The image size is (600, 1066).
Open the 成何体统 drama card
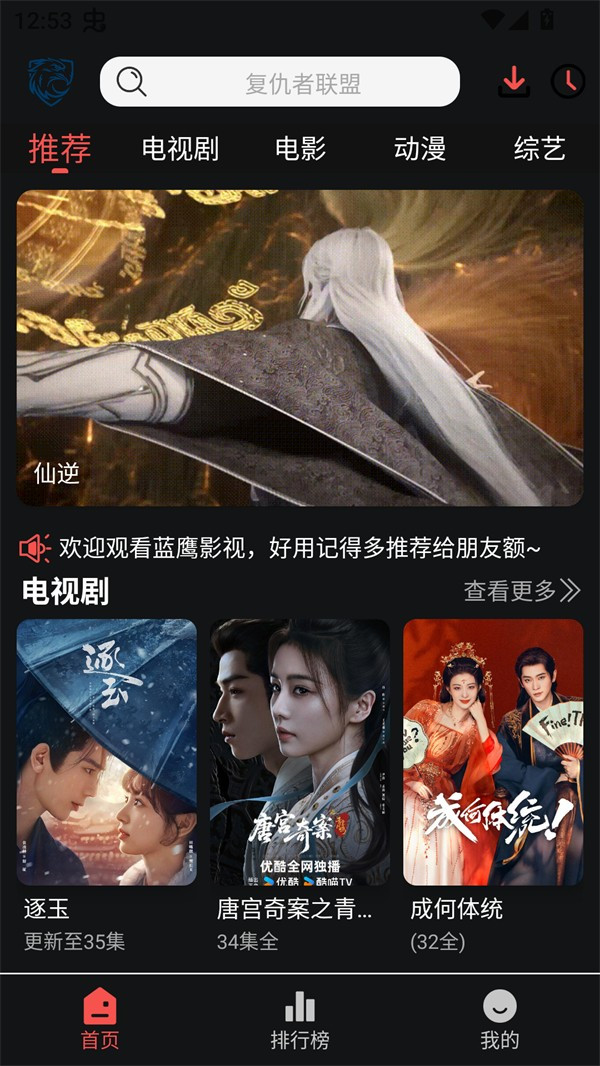click(x=493, y=752)
